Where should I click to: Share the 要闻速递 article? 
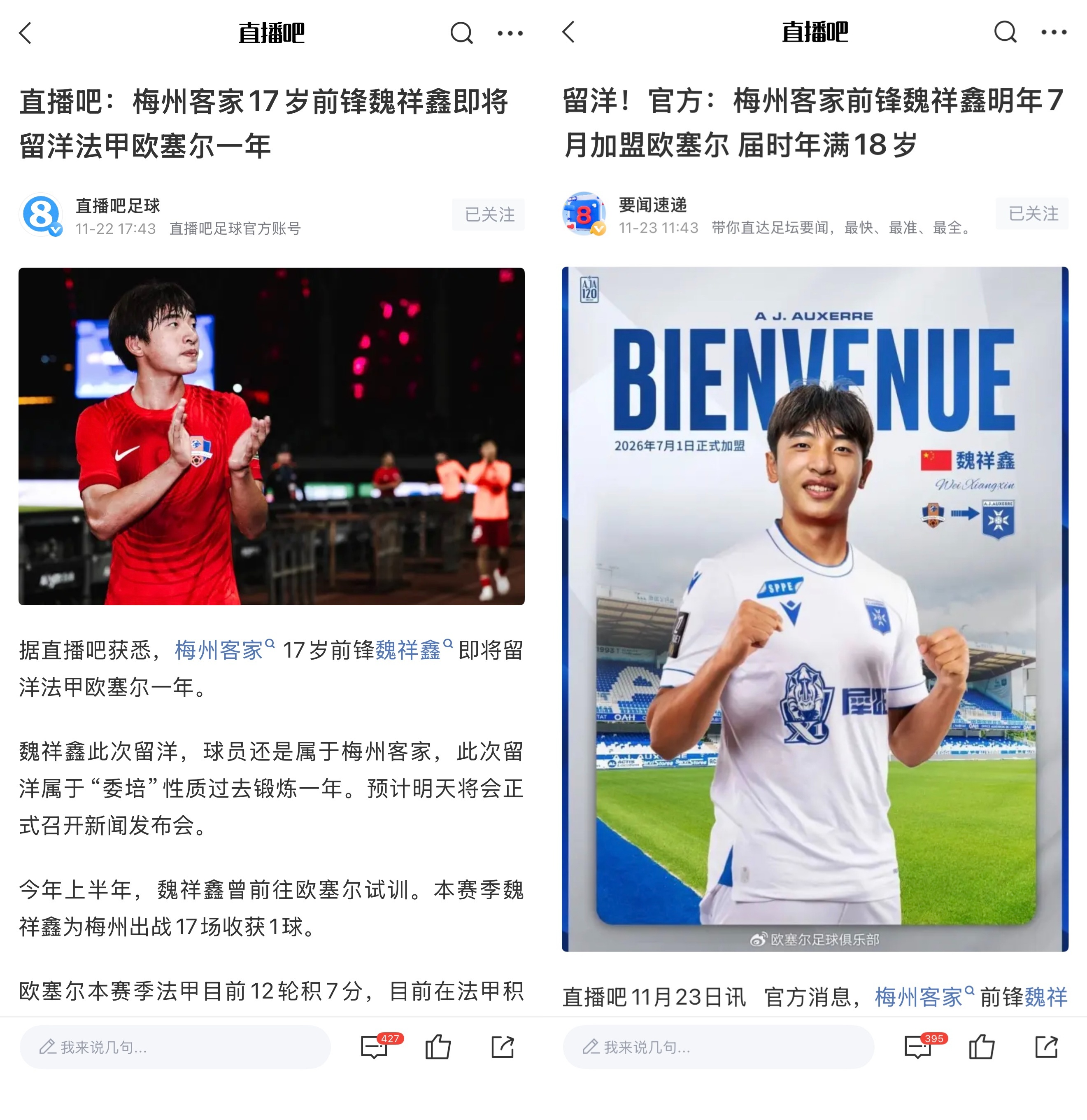click(x=1046, y=1047)
